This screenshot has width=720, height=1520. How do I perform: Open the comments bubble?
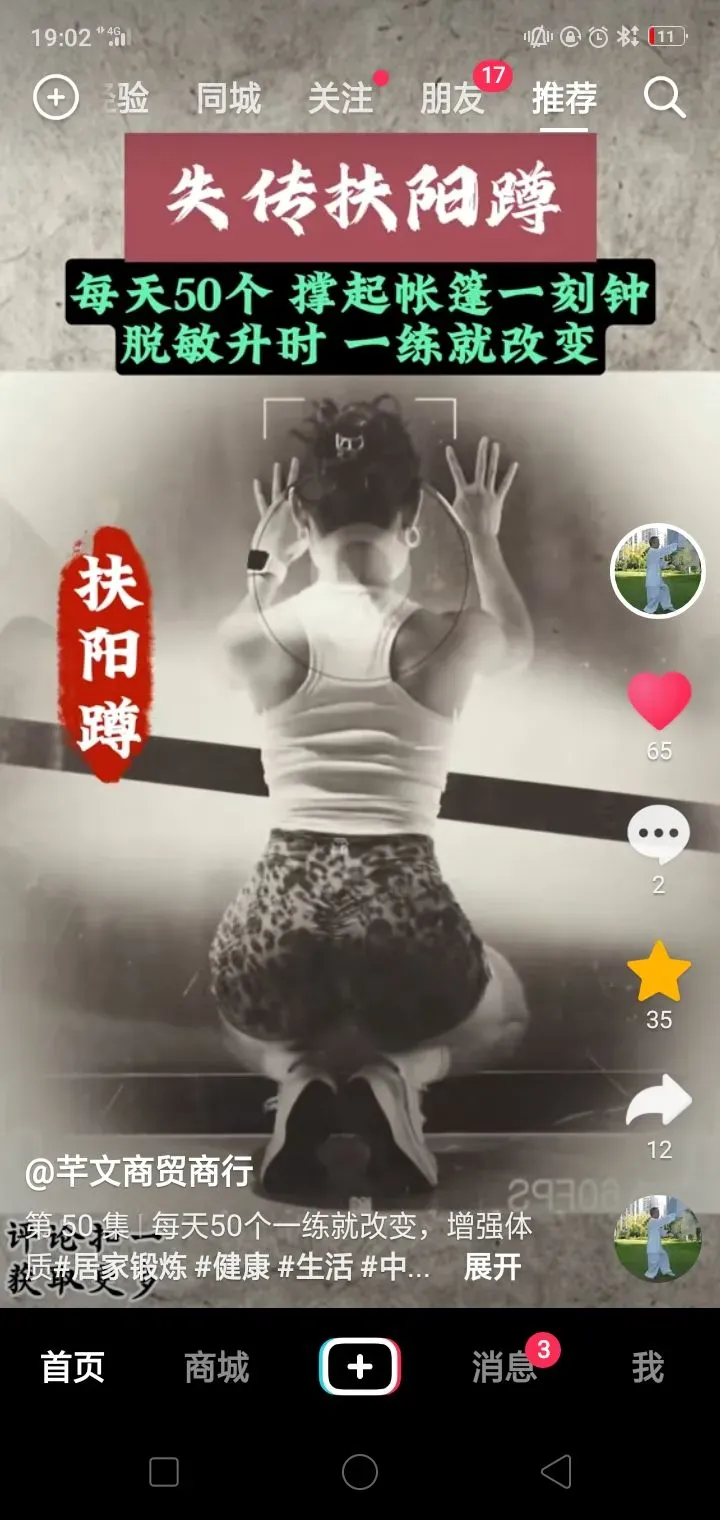pyautogui.click(x=658, y=836)
